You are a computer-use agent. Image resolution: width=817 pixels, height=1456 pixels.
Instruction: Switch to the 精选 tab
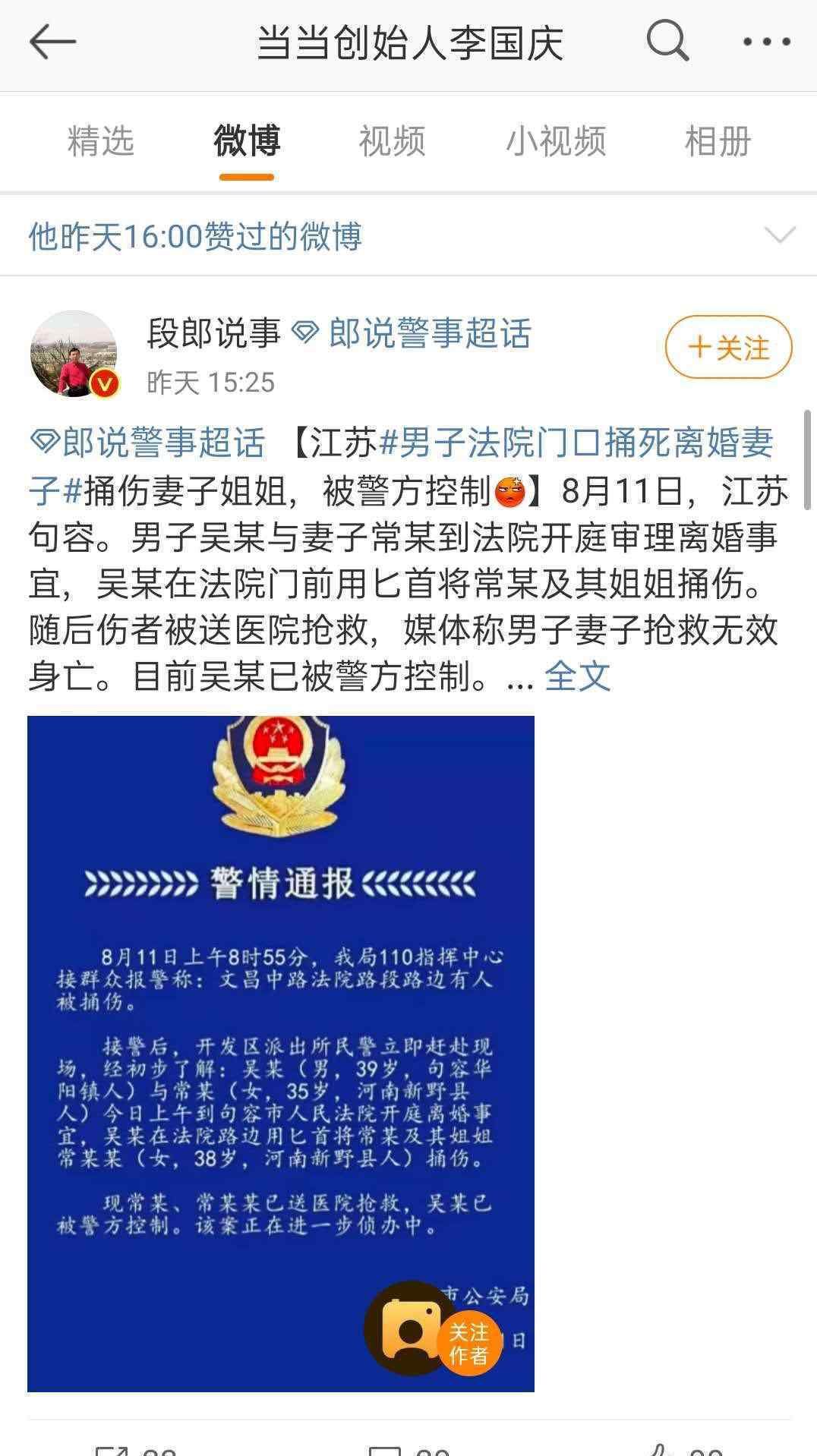pyautogui.click(x=101, y=141)
